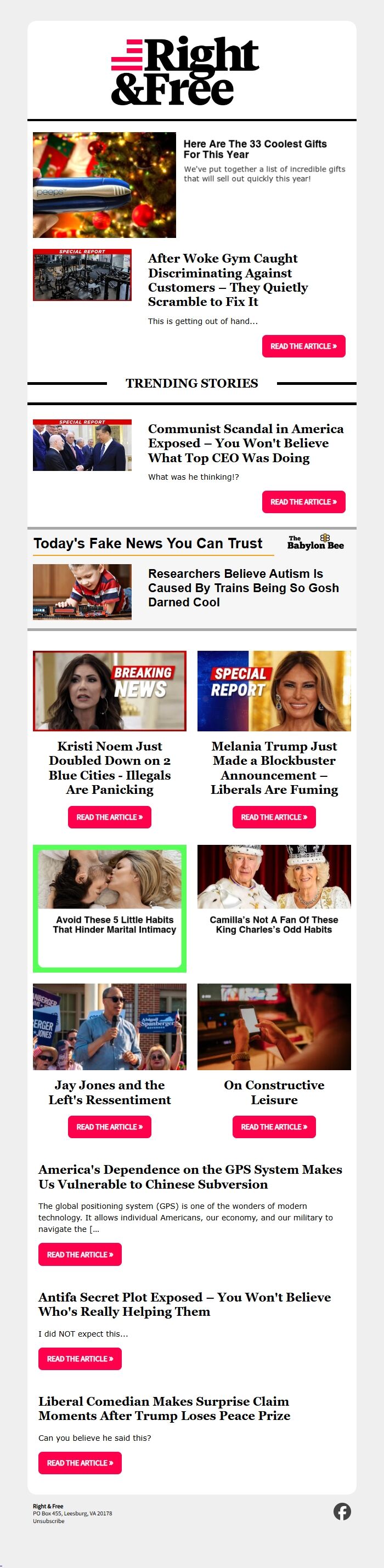
Task: Read the Antifa Secret Plot article via its button
Action: coord(80,1359)
